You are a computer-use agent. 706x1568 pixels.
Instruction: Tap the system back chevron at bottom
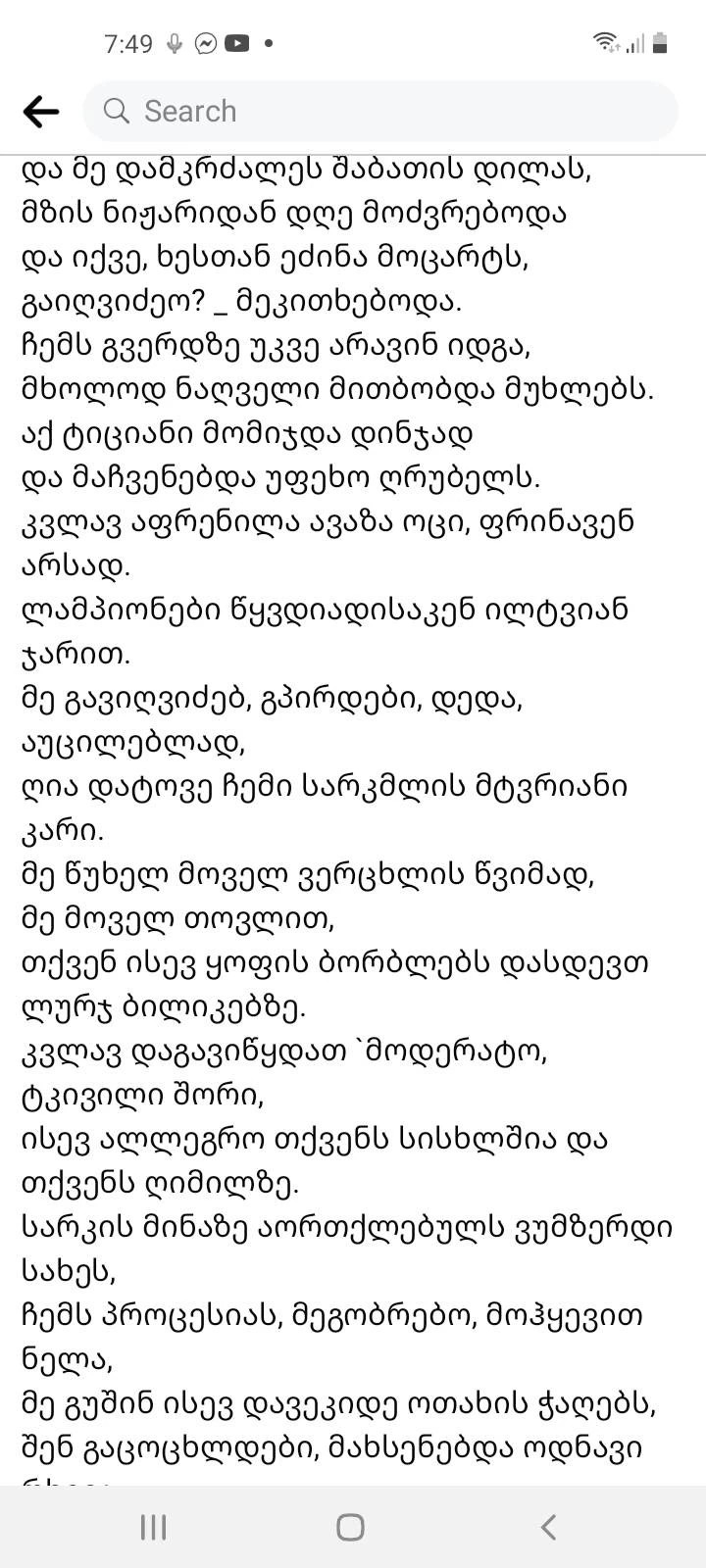tap(549, 1527)
